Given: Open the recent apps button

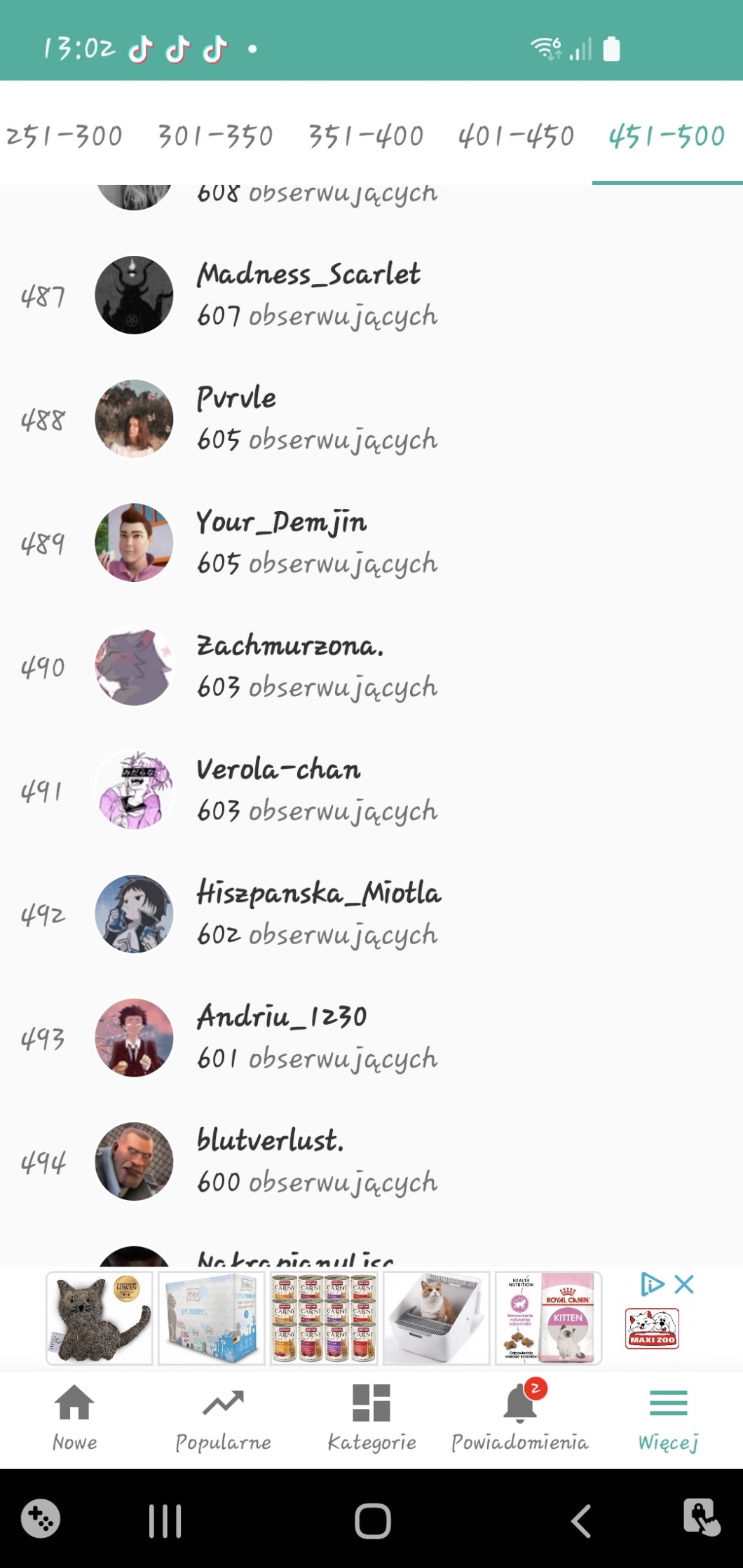Looking at the screenshot, I should tap(165, 1521).
